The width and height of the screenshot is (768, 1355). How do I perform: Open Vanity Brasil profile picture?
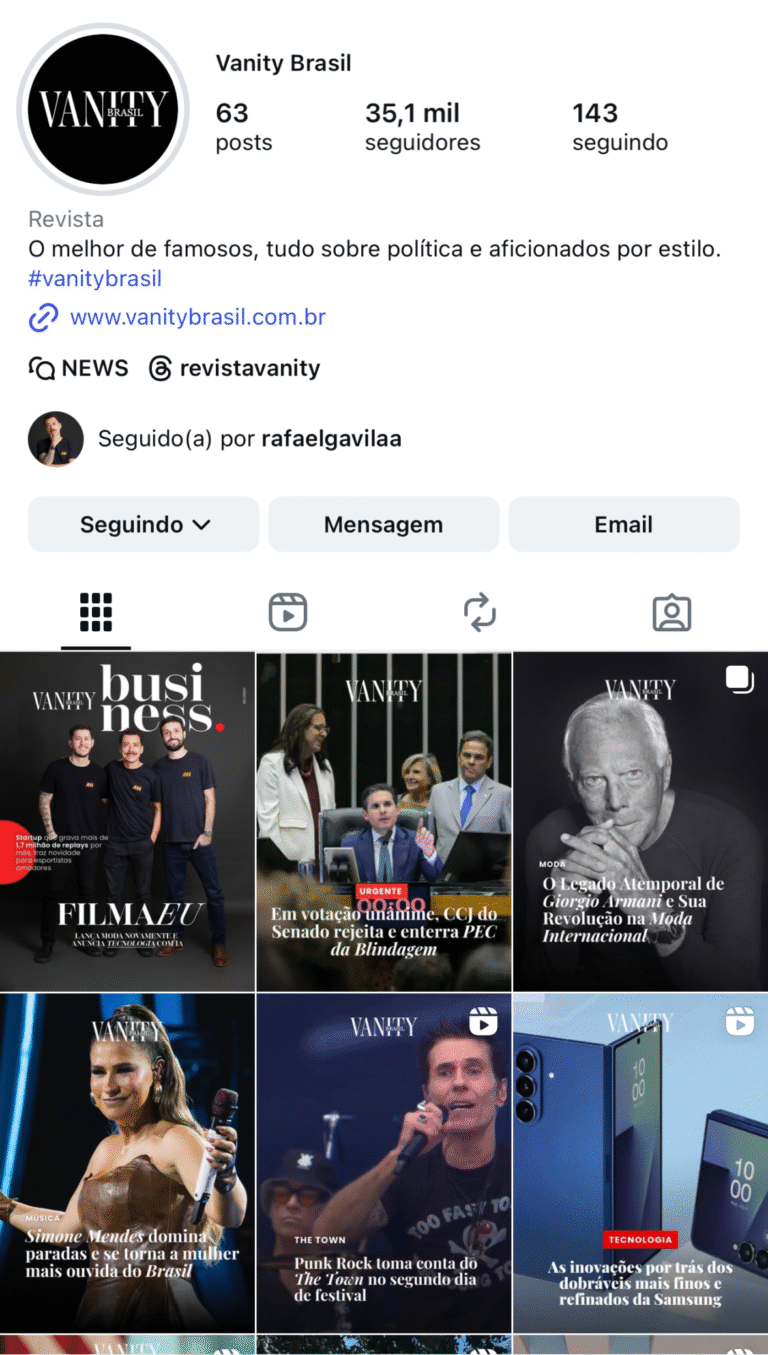pyautogui.click(x=102, y=108)
